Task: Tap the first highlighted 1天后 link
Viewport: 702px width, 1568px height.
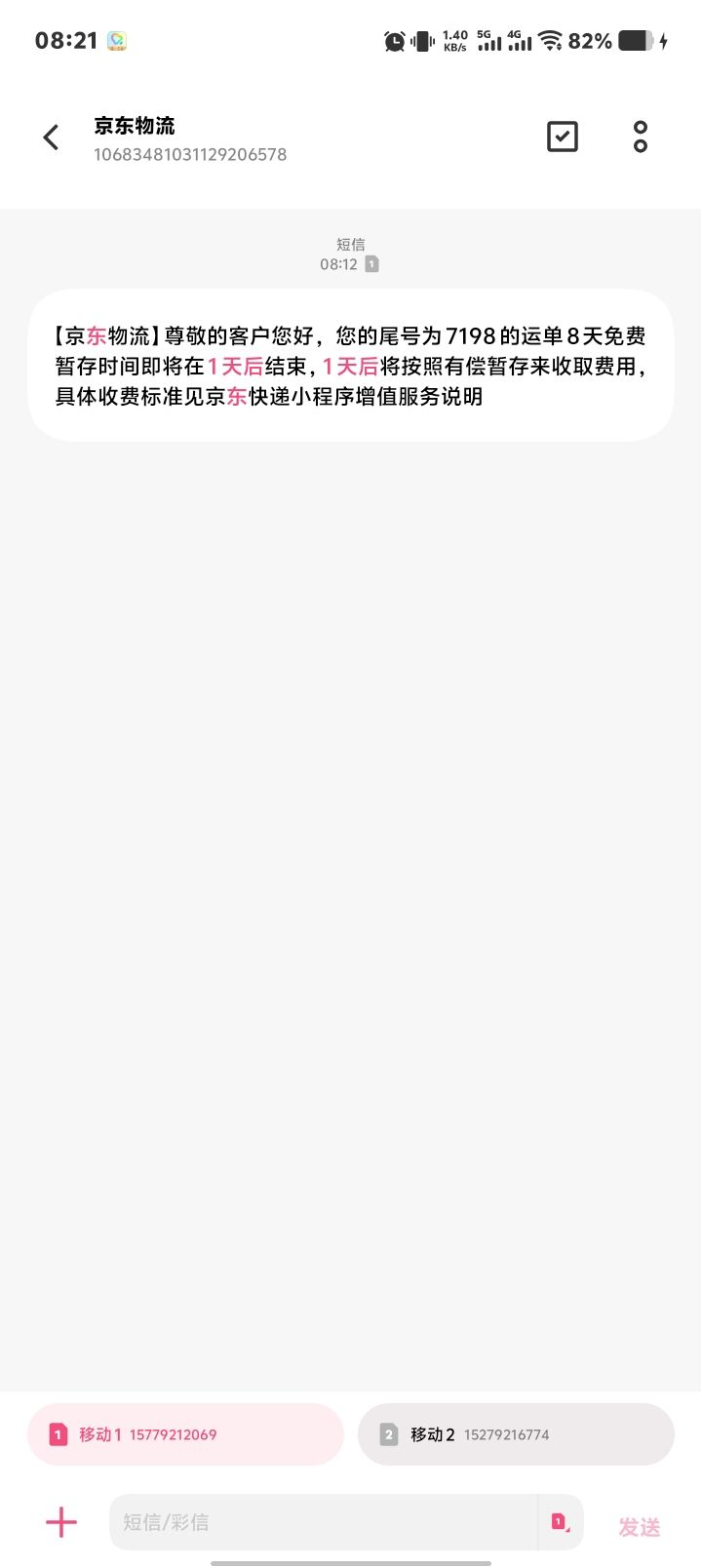Action: [x=235, y=367]
